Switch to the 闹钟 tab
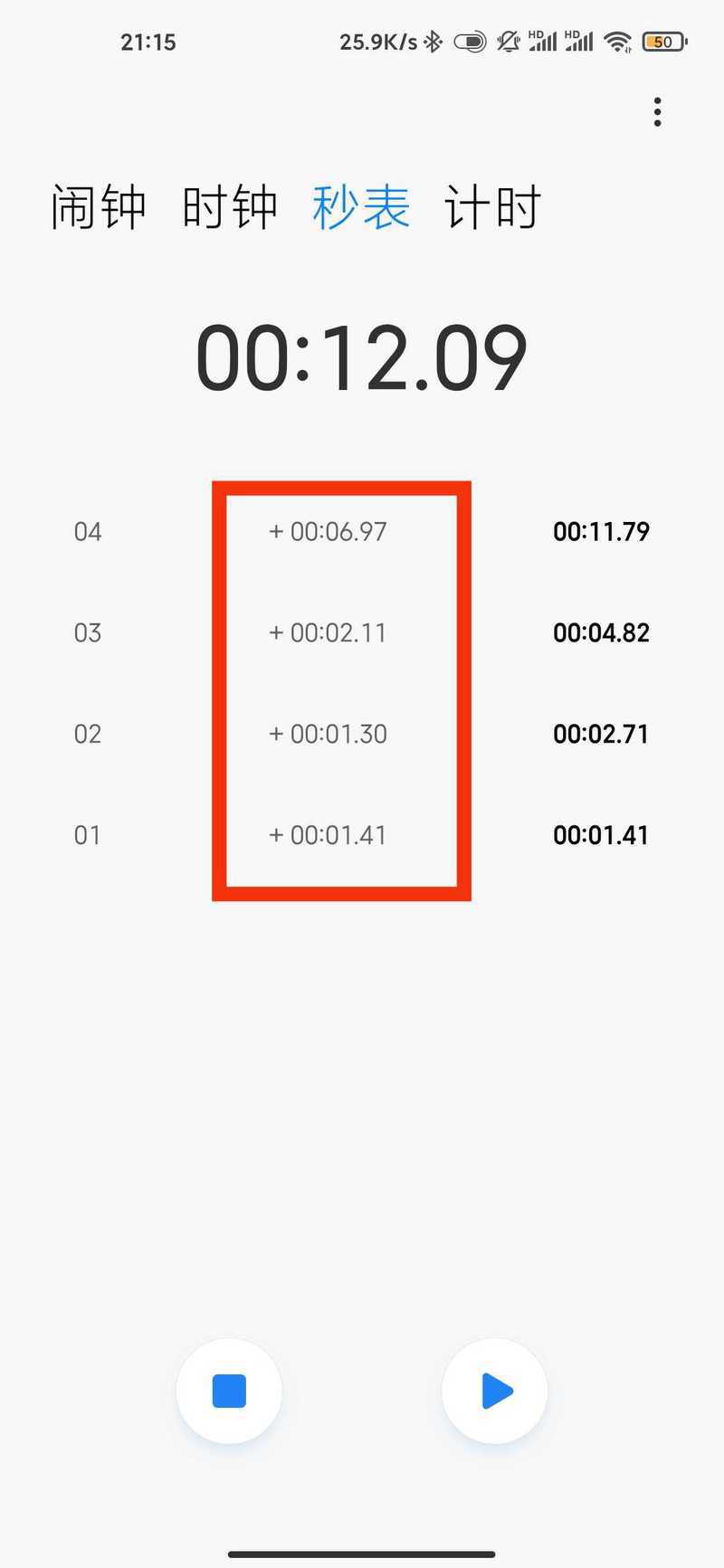This screenshot has width=724, height=1568. tap(98, 207)
